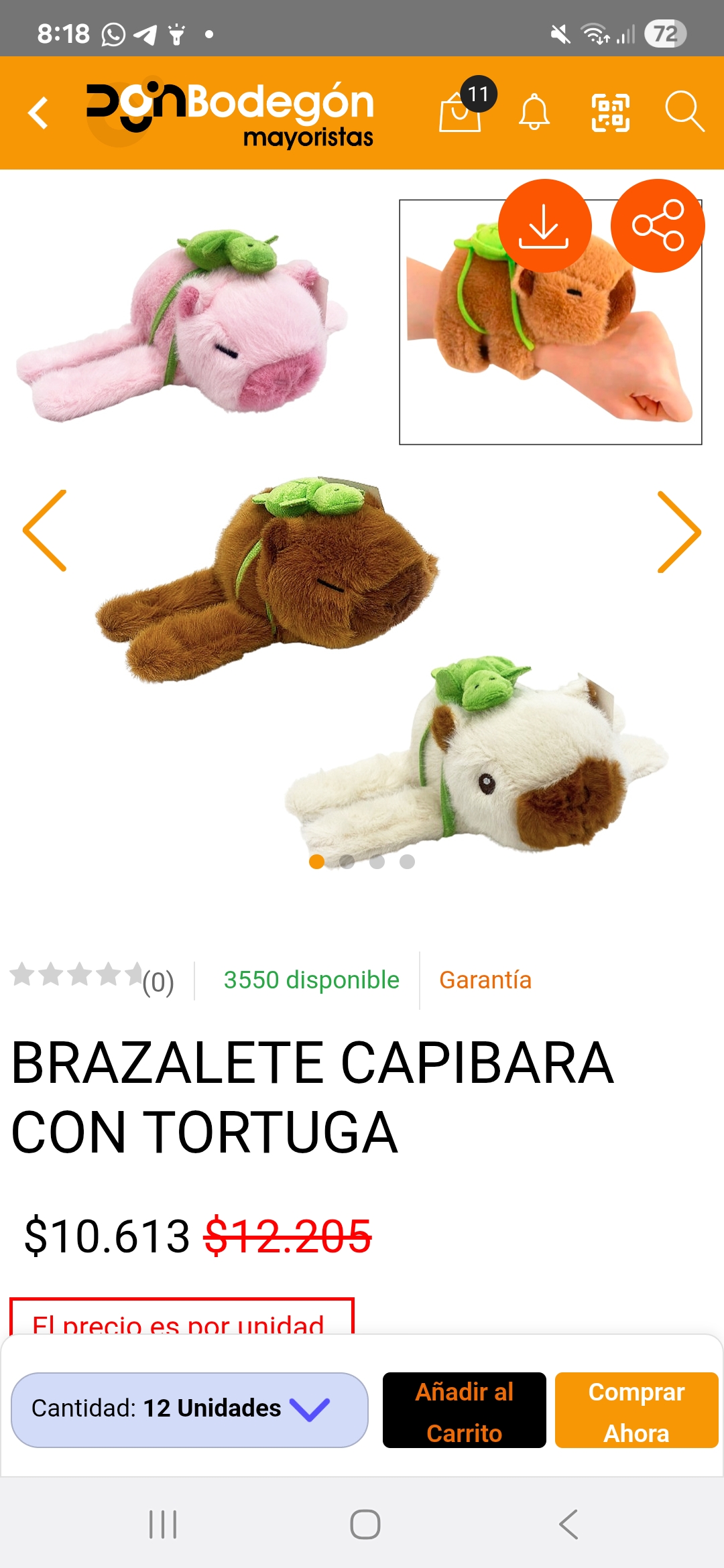Share this product
Viewport: 724px width, 1568px height.
coord(658,226)
